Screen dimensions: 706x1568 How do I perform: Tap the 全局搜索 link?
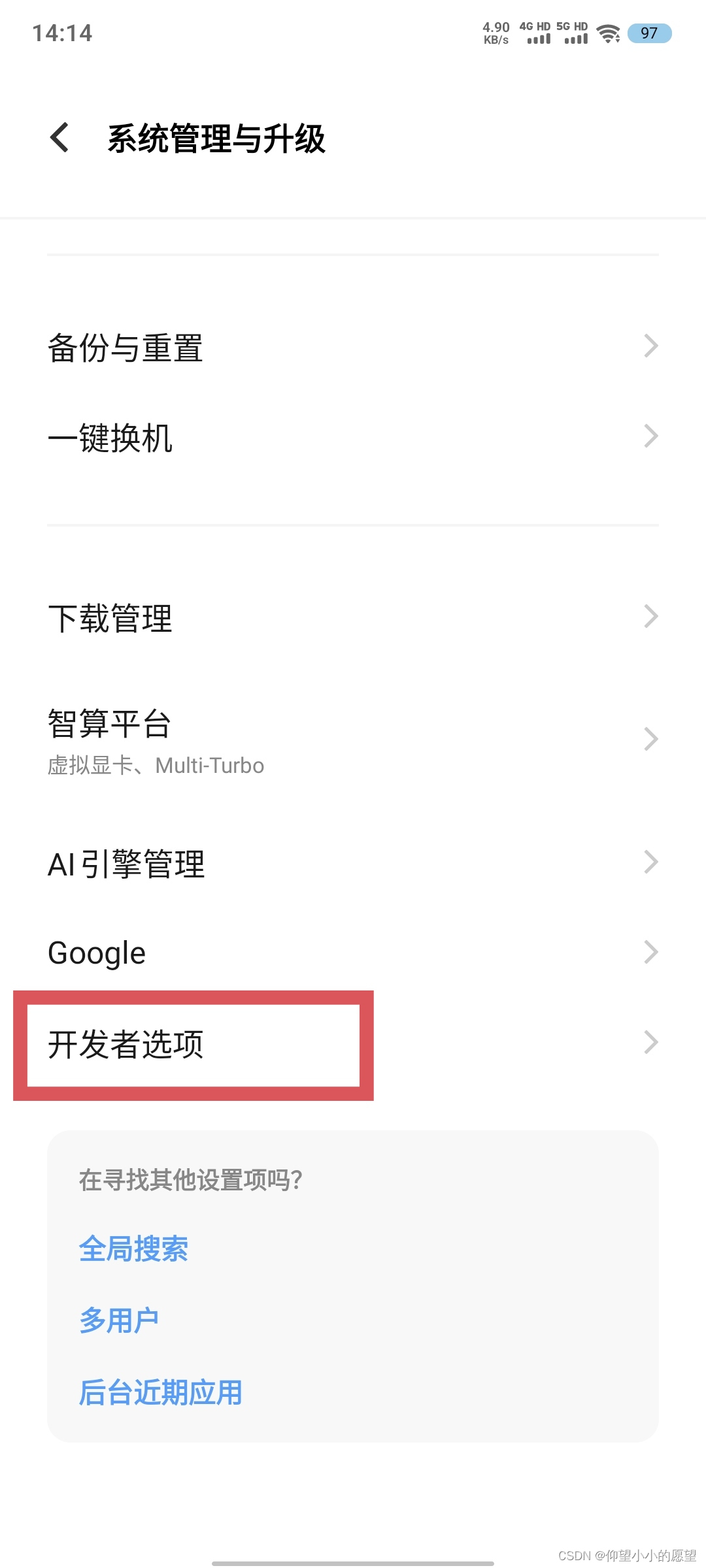134,1249
